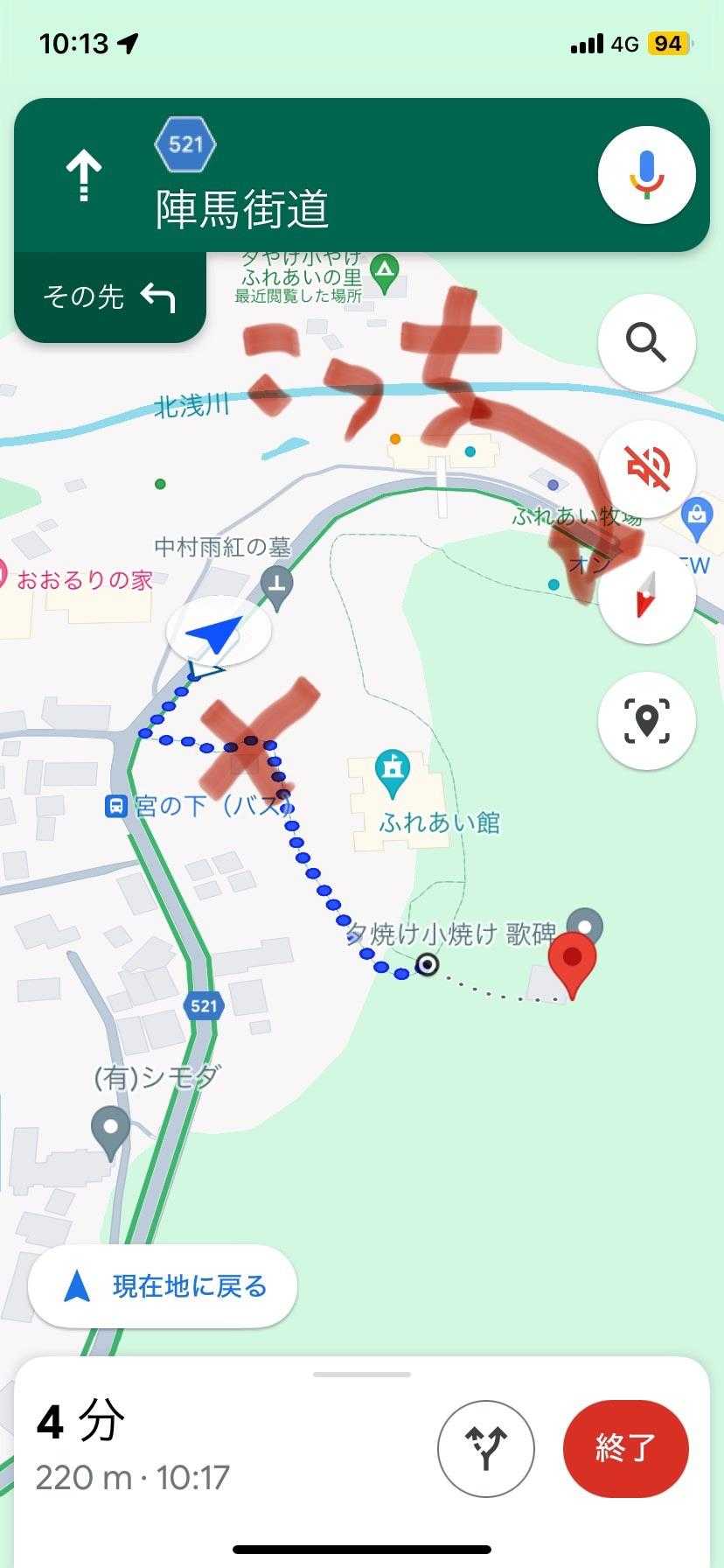
Task: Open the (有)シモダ place marker
Action: coord(111,1130)
